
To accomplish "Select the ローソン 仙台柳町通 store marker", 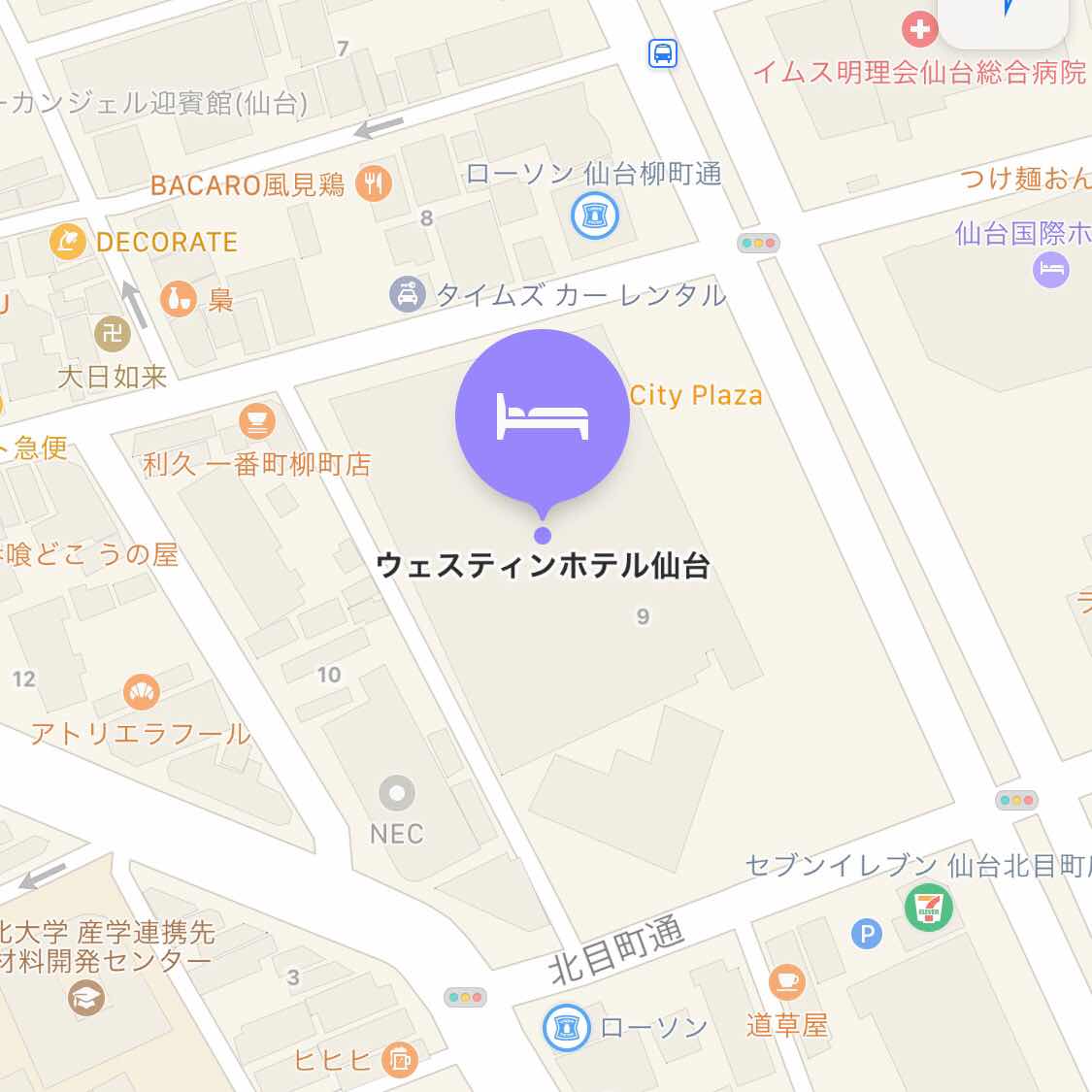I will pos(594,214).
